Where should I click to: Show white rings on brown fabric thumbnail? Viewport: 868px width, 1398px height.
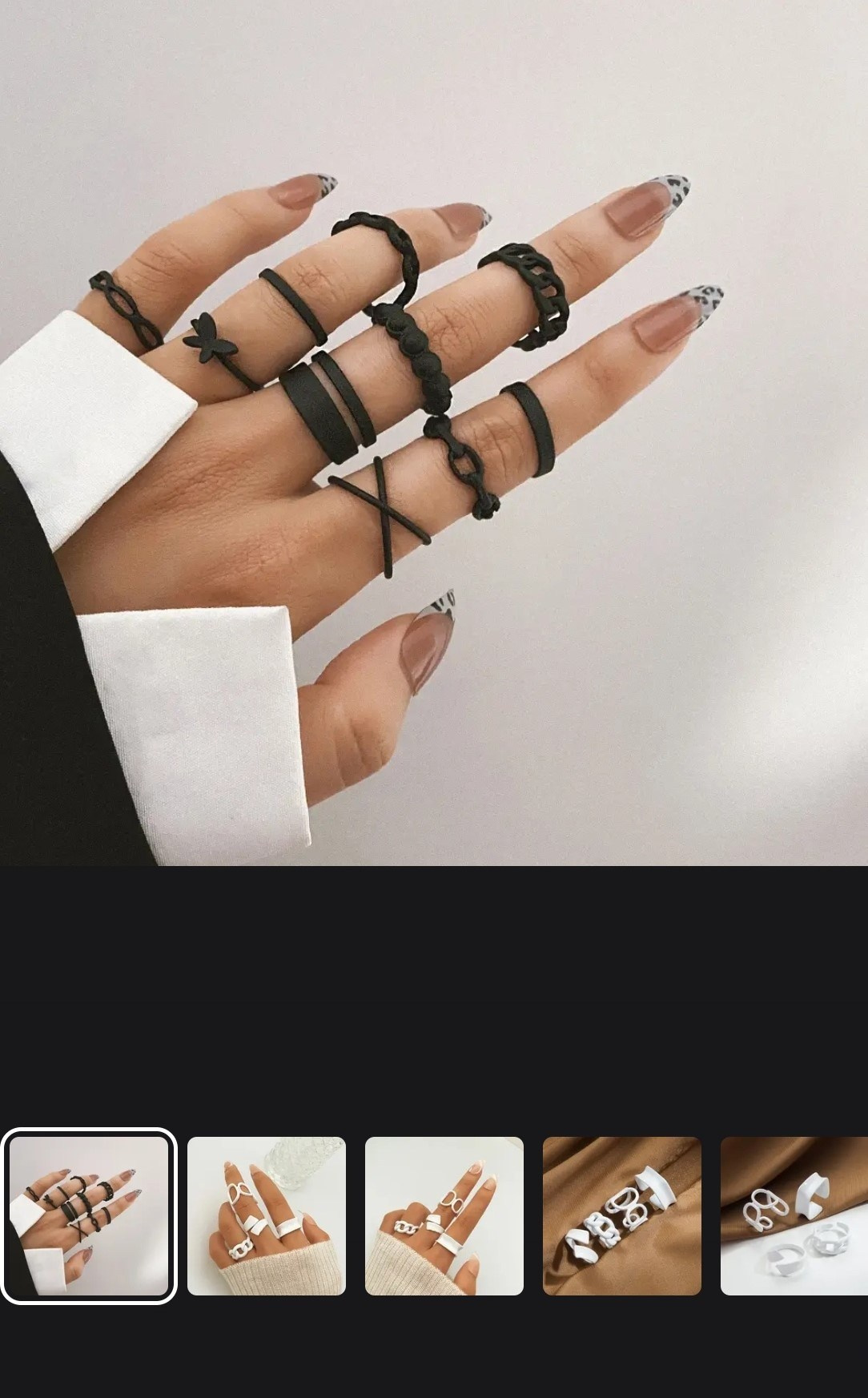(622, 1215)
